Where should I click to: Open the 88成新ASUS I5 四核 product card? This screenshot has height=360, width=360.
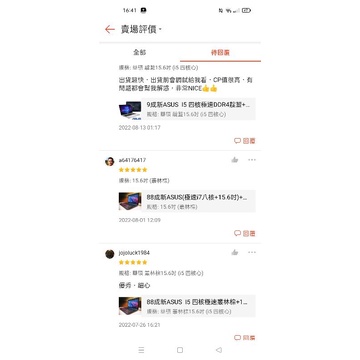pyautogui.click(x=187, y=306)
